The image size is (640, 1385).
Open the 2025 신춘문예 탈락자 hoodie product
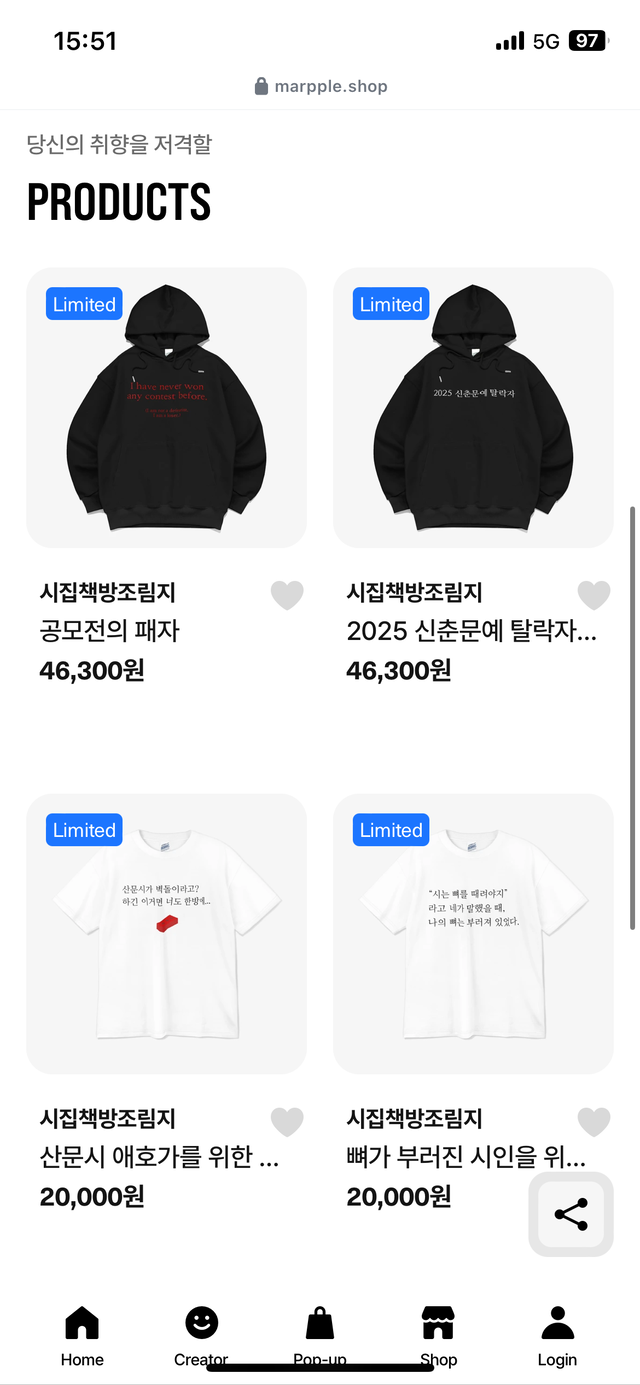pyautogui.click(x=473, y=407)
